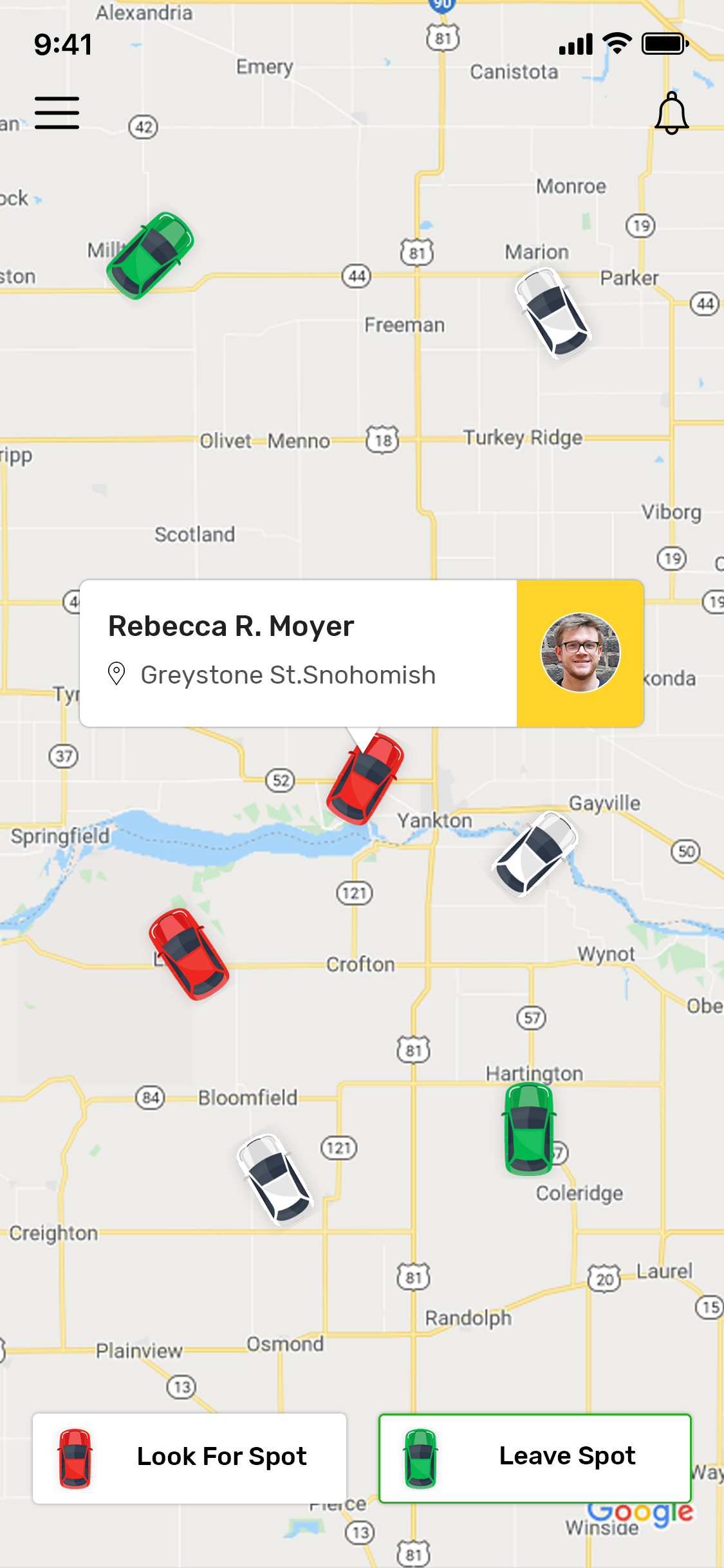Select the green car near Hartington
This screenshot has width=724, height=1568.
(529, 1129)
